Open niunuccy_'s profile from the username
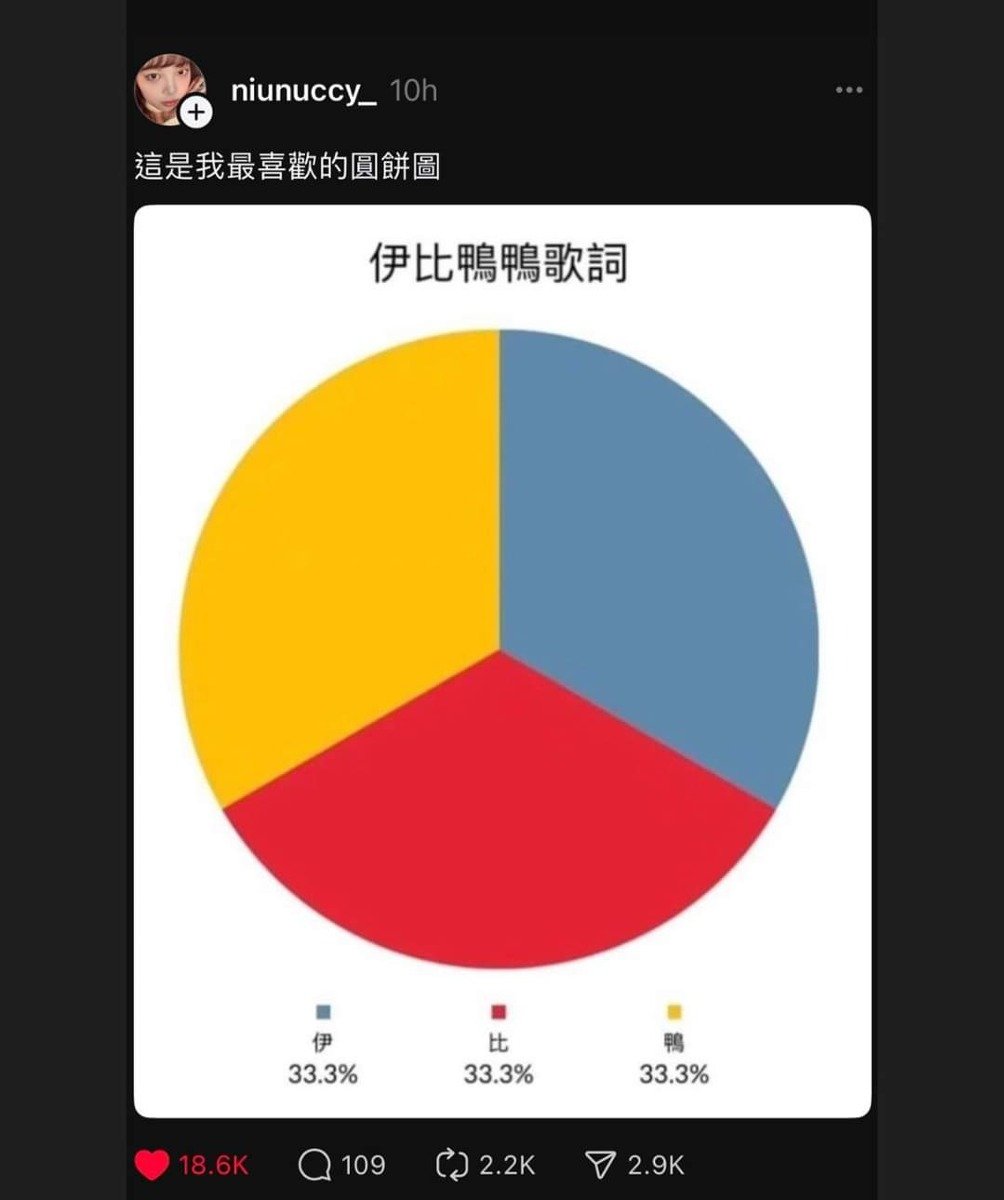1004x1200 pixels. pyautogui.click(x=303, y=91)
